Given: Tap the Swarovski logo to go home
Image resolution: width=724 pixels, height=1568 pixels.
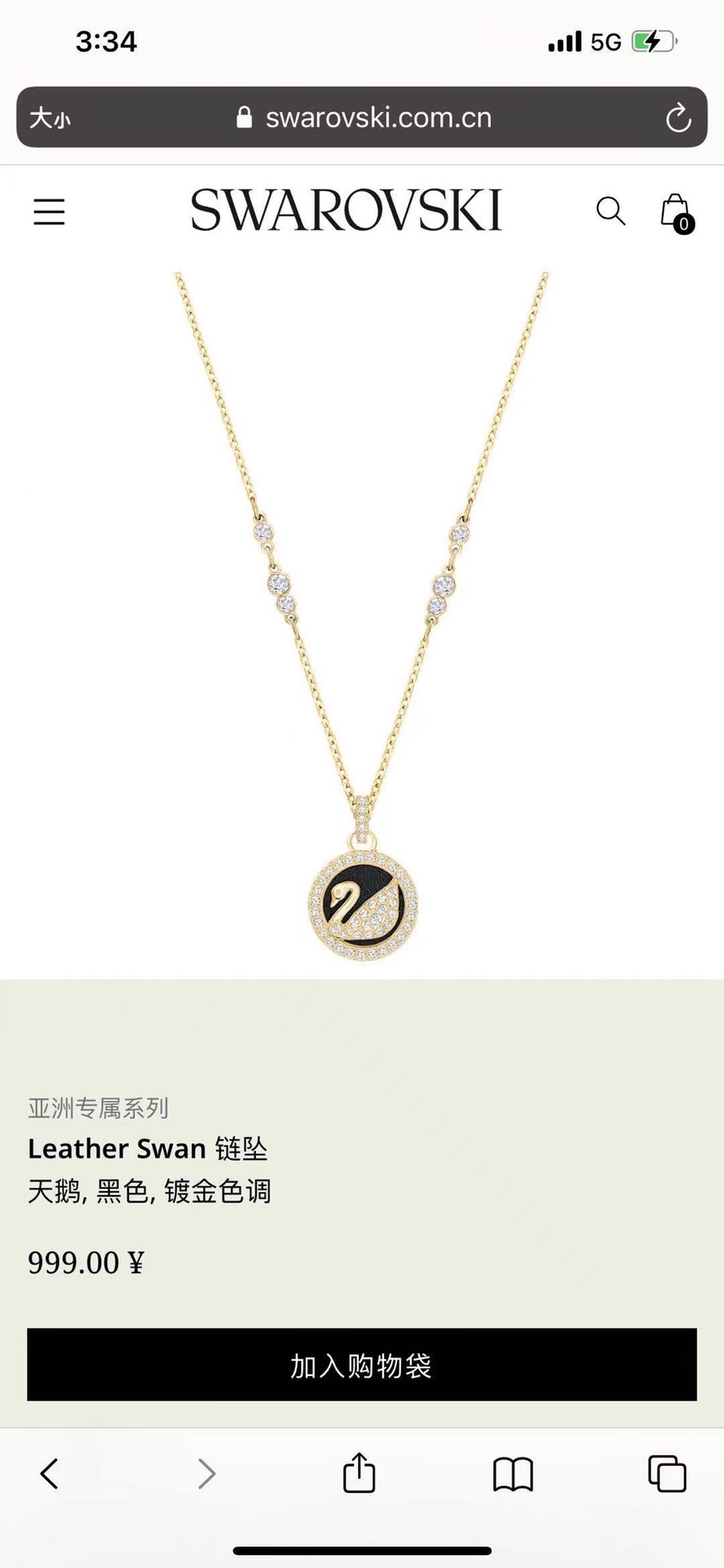Looking at the screenshot, I should 346,210.
